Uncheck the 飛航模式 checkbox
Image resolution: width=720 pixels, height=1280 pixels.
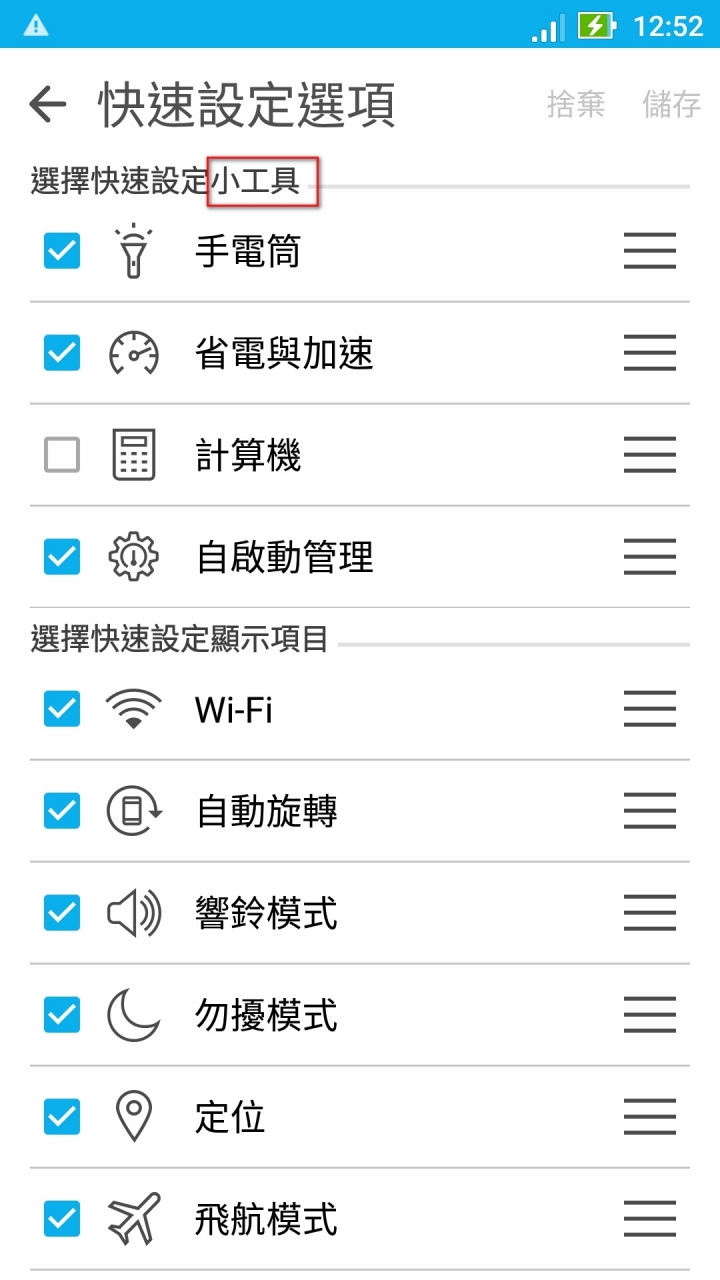tap(62, 1219)
